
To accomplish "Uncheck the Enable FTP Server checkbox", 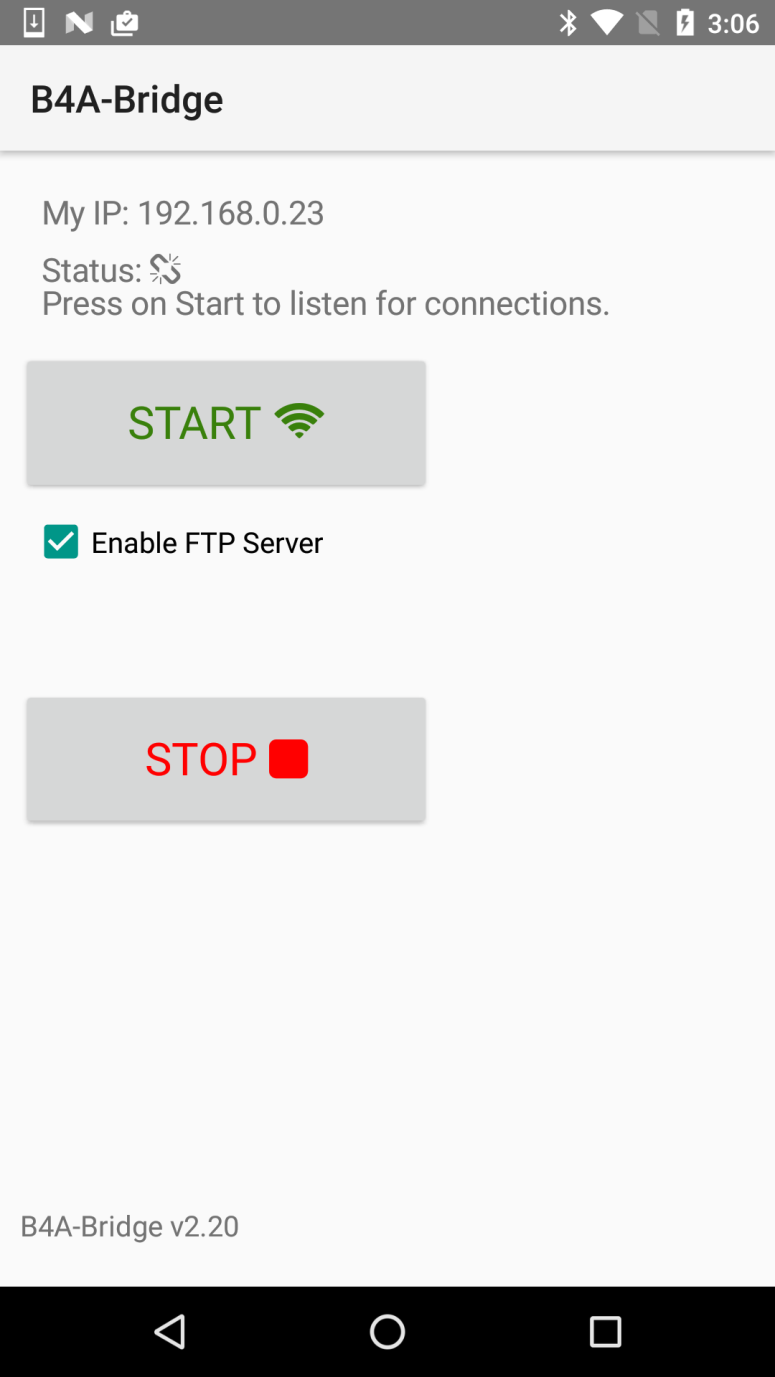I will [x=61, y=542].
